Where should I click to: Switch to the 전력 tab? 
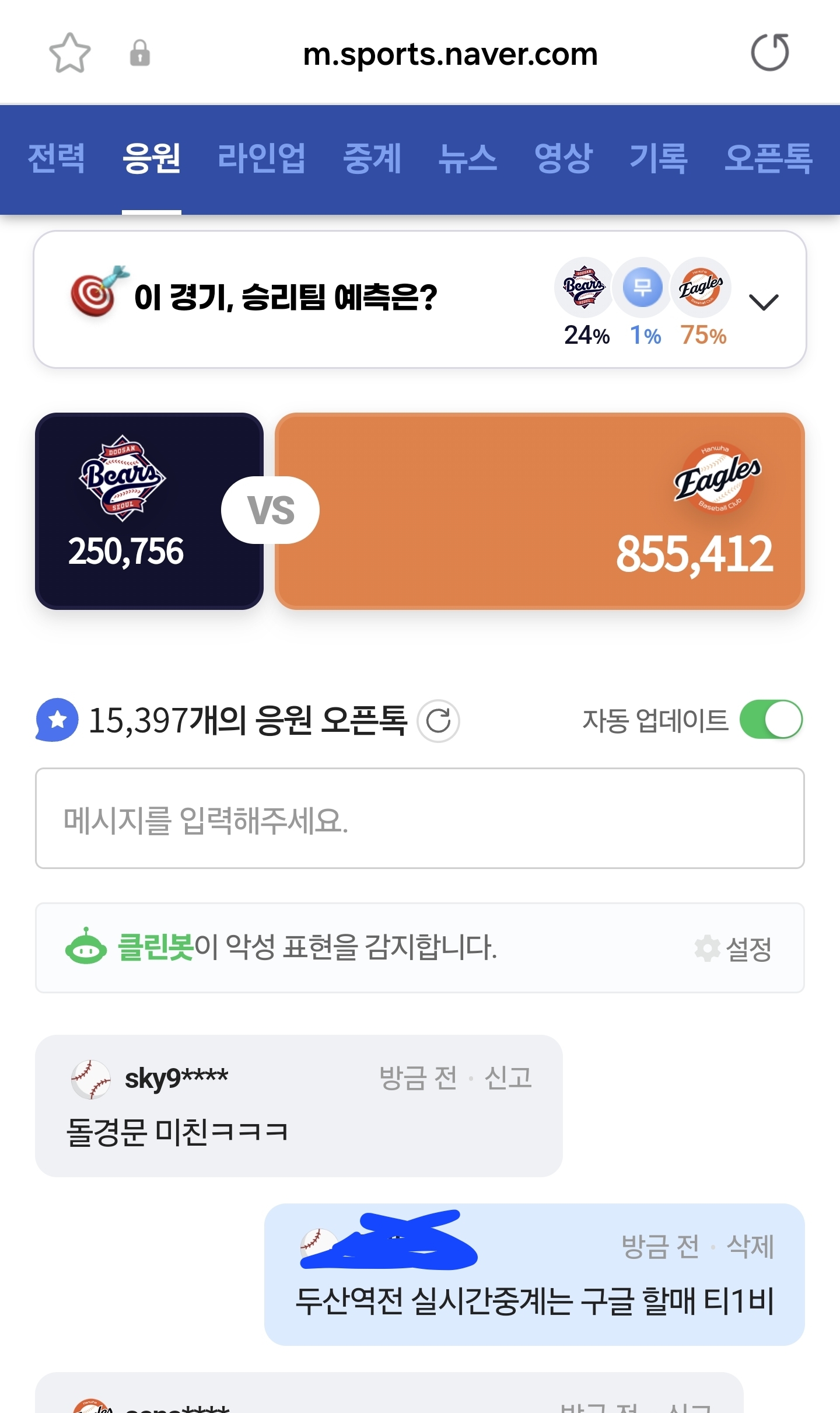pyautogui.click(x=57, y=159)
